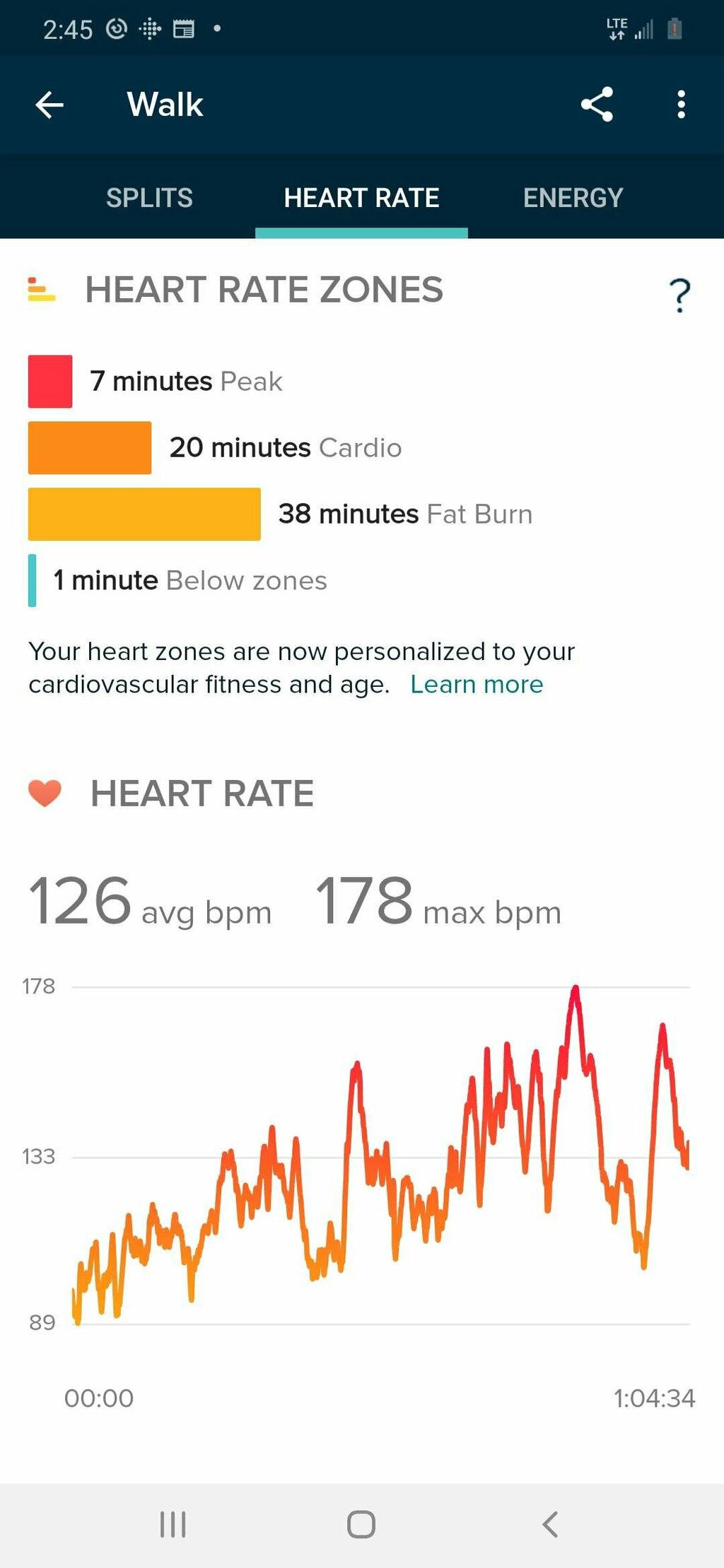
Task: Share this walk activity
Action: click(x=597, y=105)
